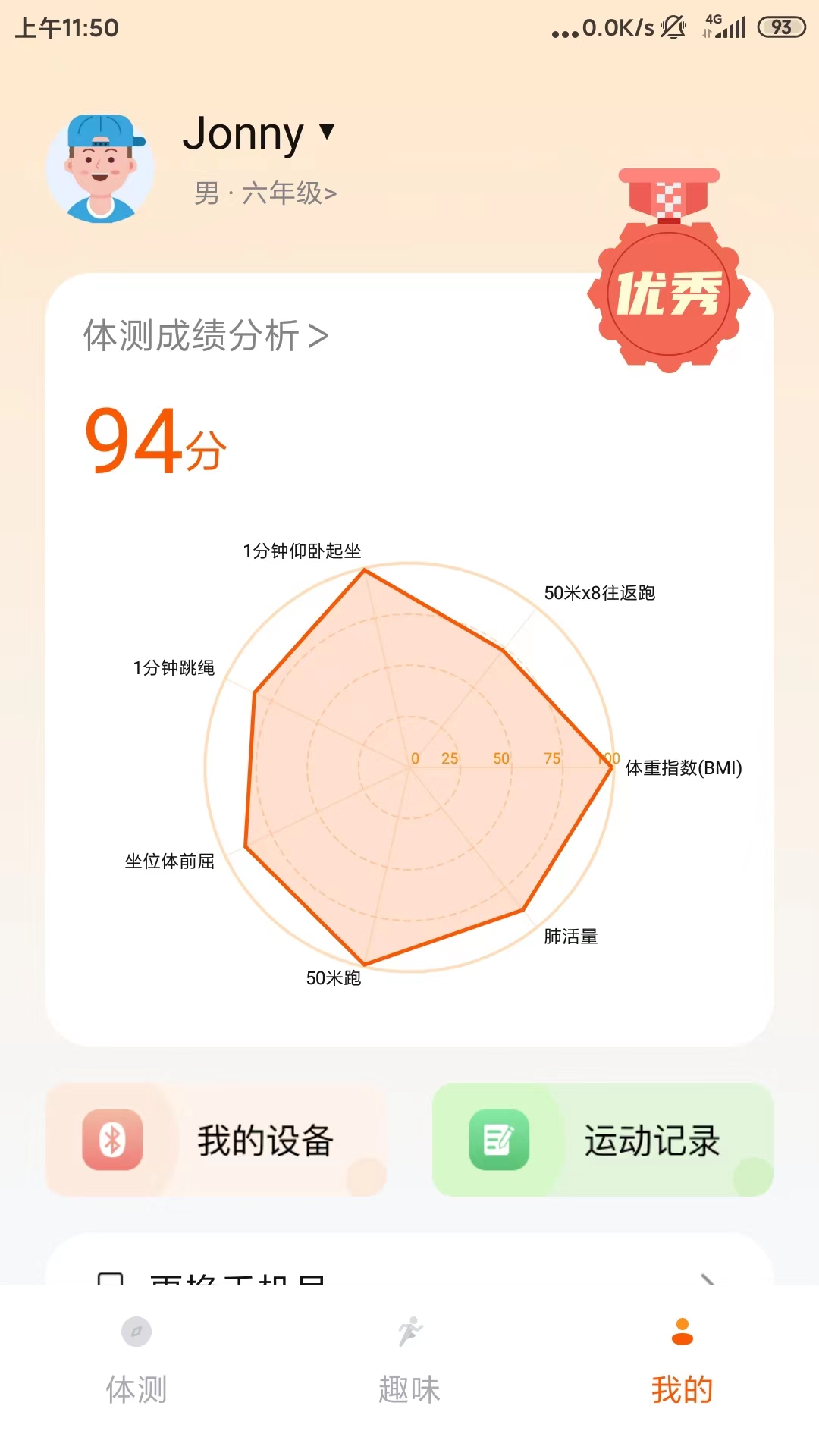This screenshot has width=819, height=1456.
Task: Open the Jonny user switcher dropdown
Action: pyautogui.click(x=259, y=134)
